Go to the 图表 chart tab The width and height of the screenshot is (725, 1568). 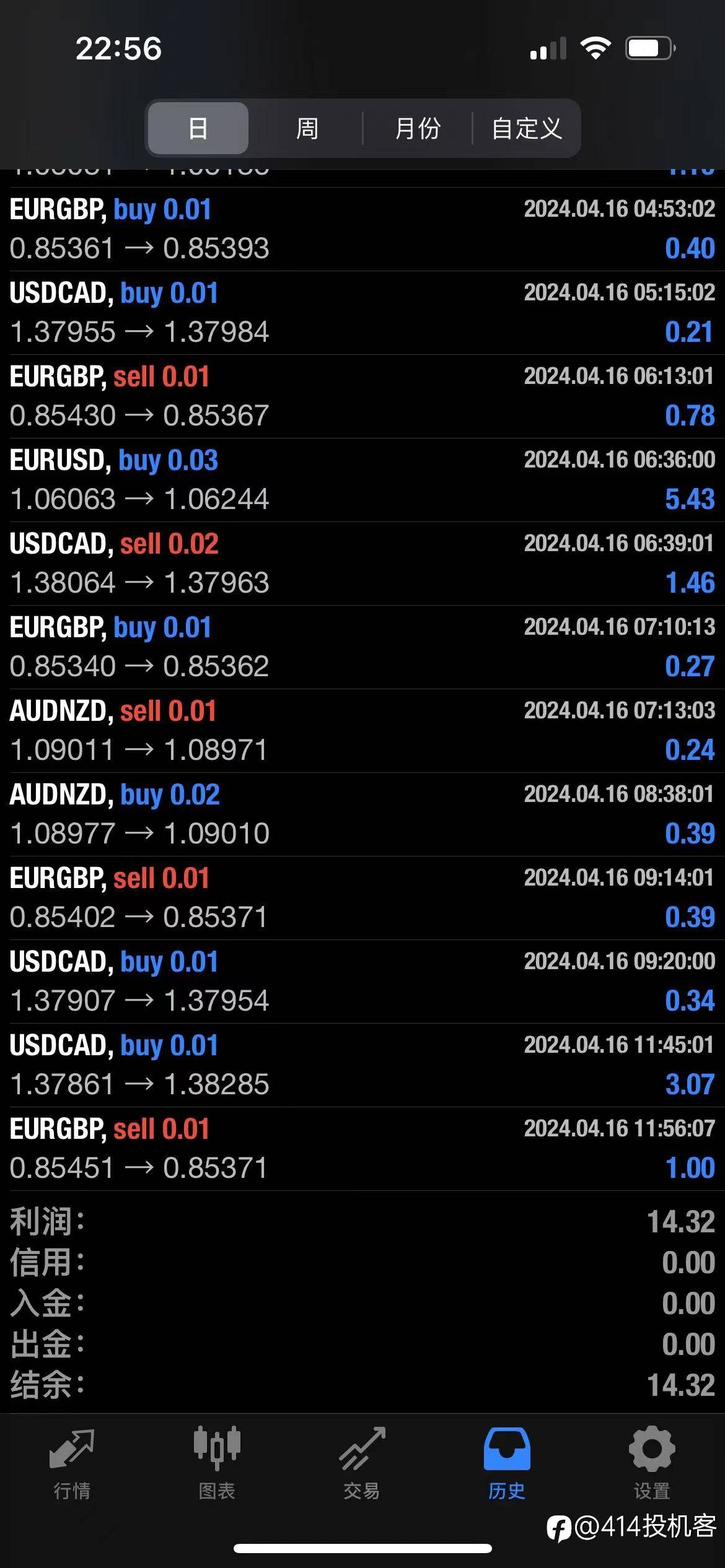(217, 1463)
